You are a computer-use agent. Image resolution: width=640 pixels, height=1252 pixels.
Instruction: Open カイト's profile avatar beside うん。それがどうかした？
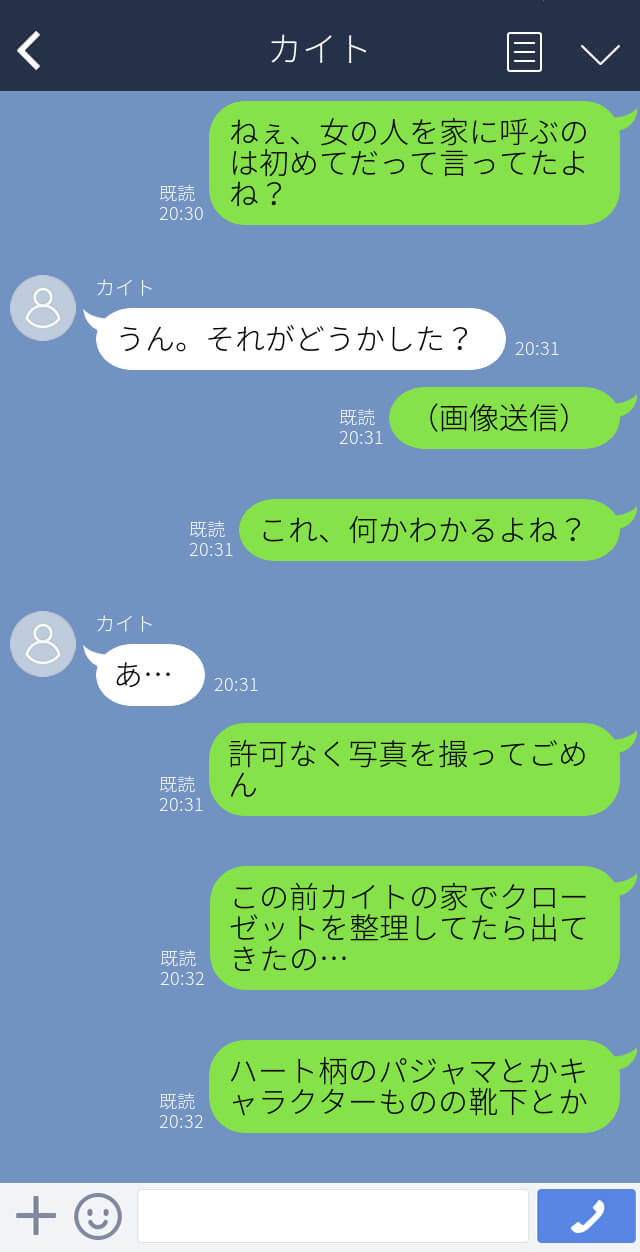click(43, 308)
